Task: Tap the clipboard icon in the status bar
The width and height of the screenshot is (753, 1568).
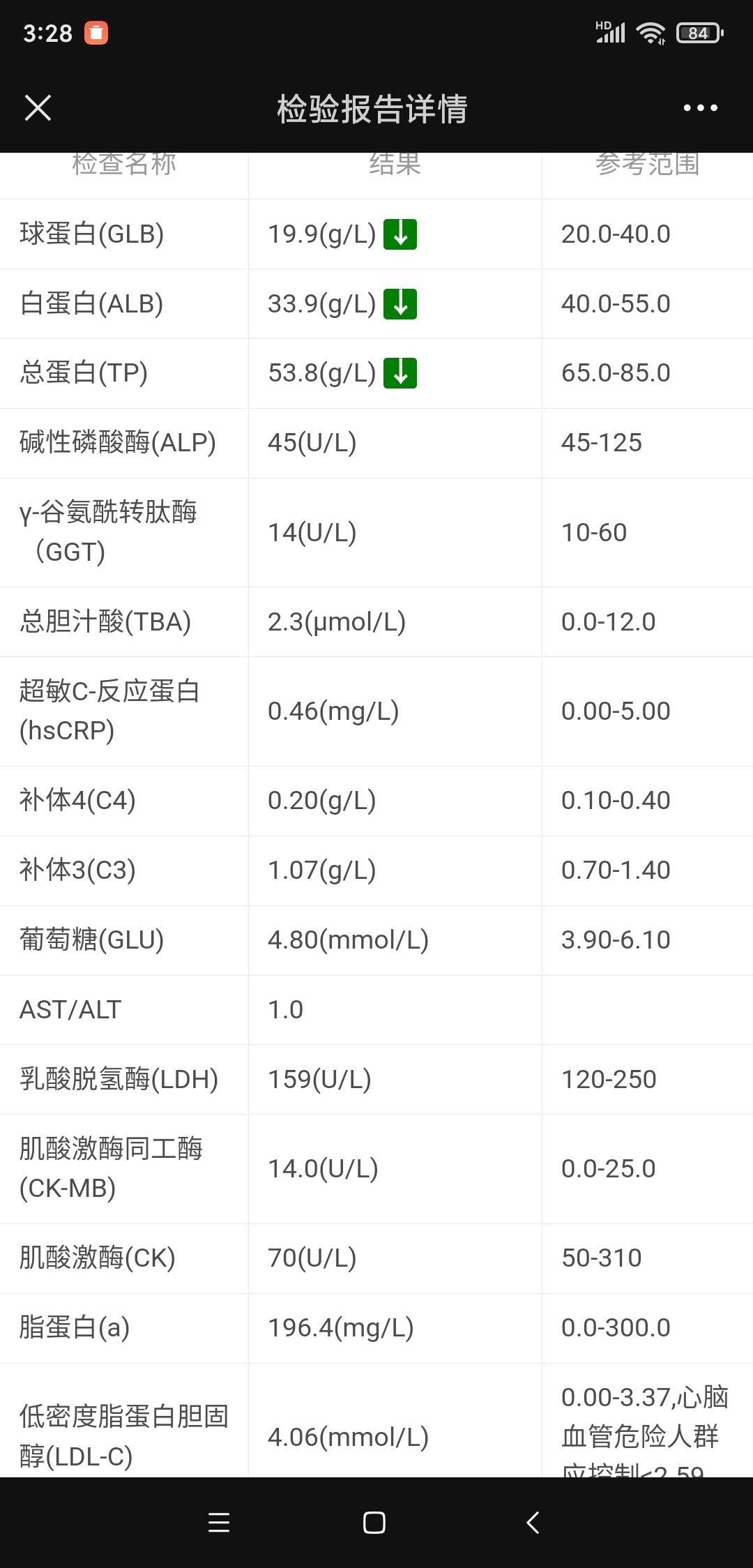Action: [x=98, y=31]
